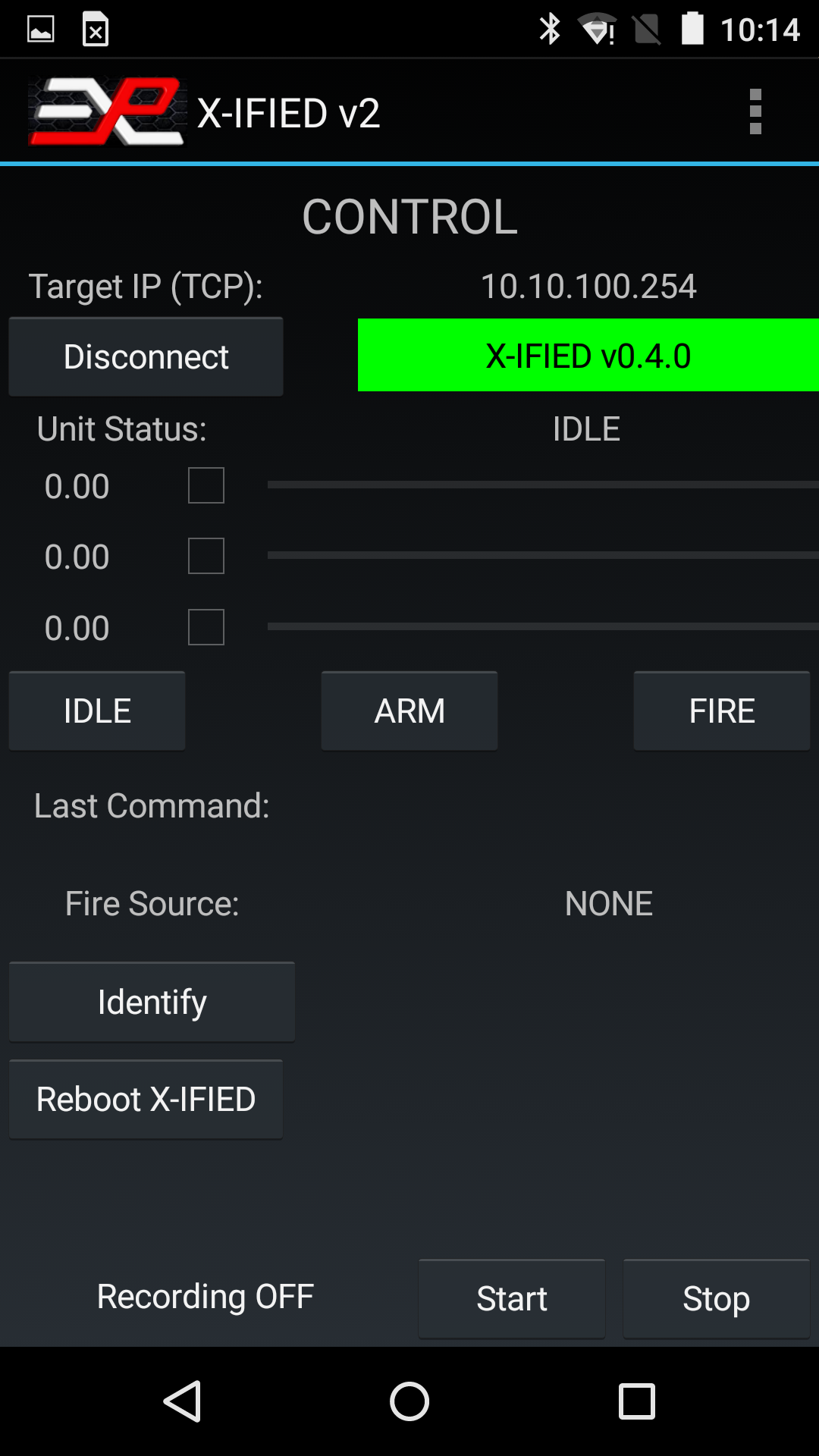Open recent apps view
This screenshot has width=819, height=1456.
pos(636,1401)
